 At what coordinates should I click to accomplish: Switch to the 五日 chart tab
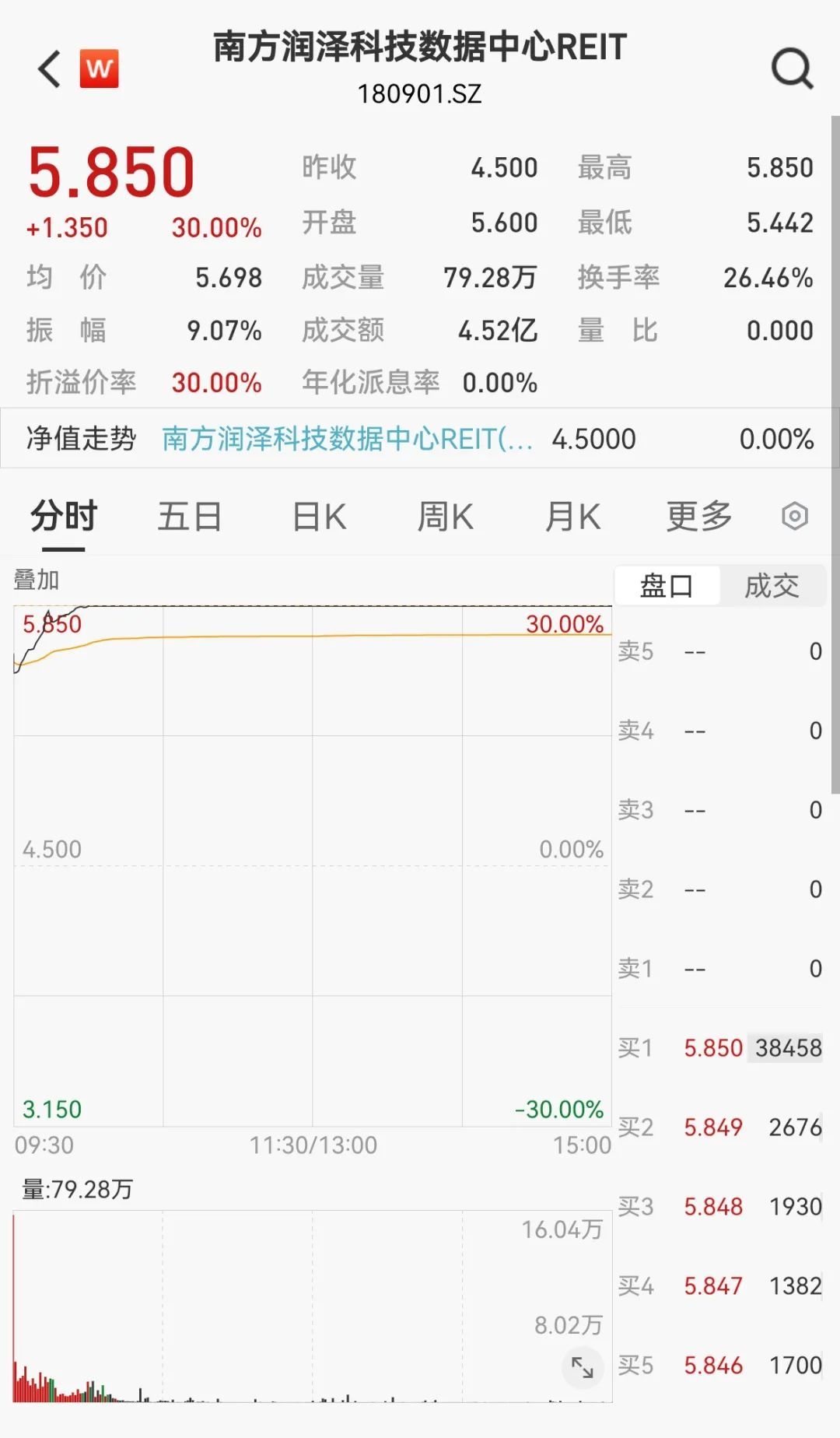[x=190, y=517]
